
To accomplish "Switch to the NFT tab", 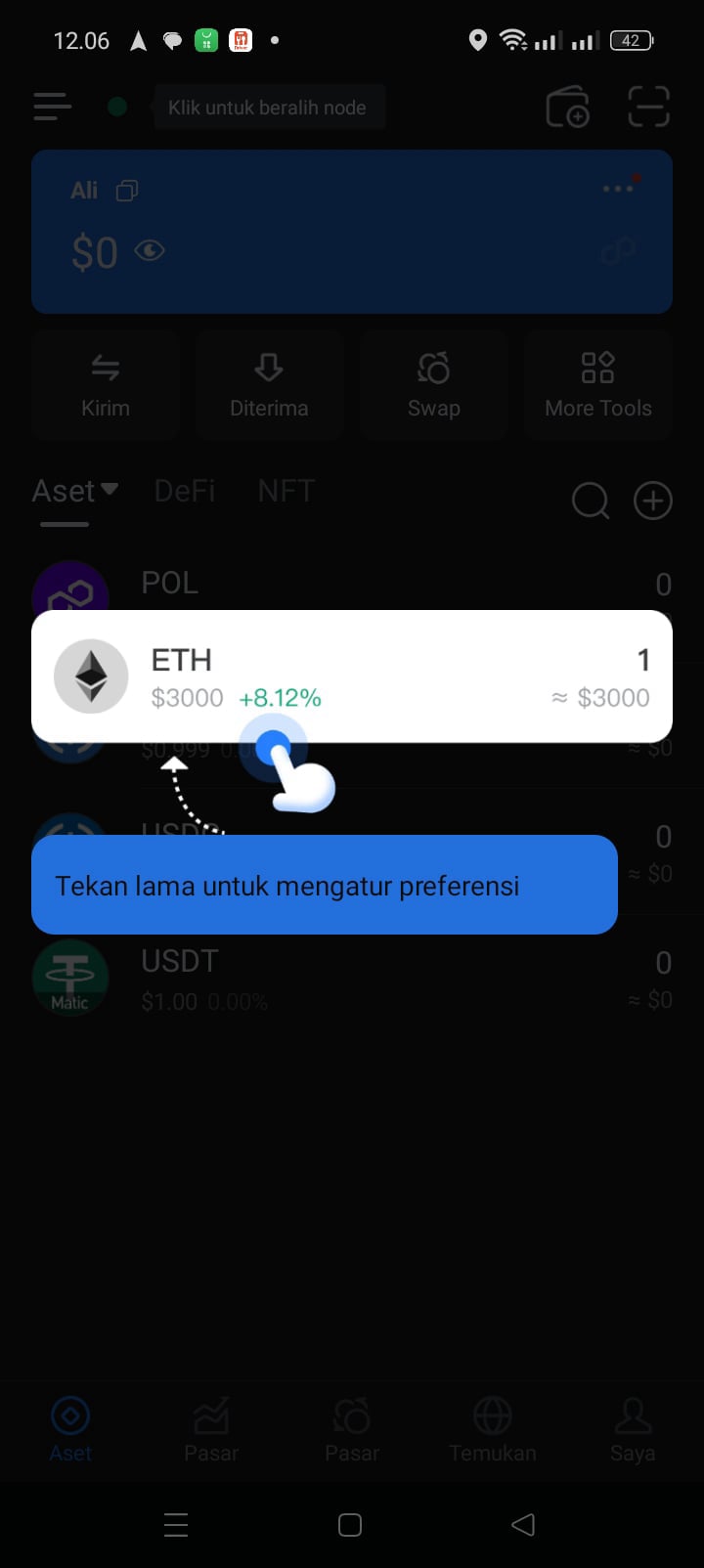I will [x=286, y=491].
